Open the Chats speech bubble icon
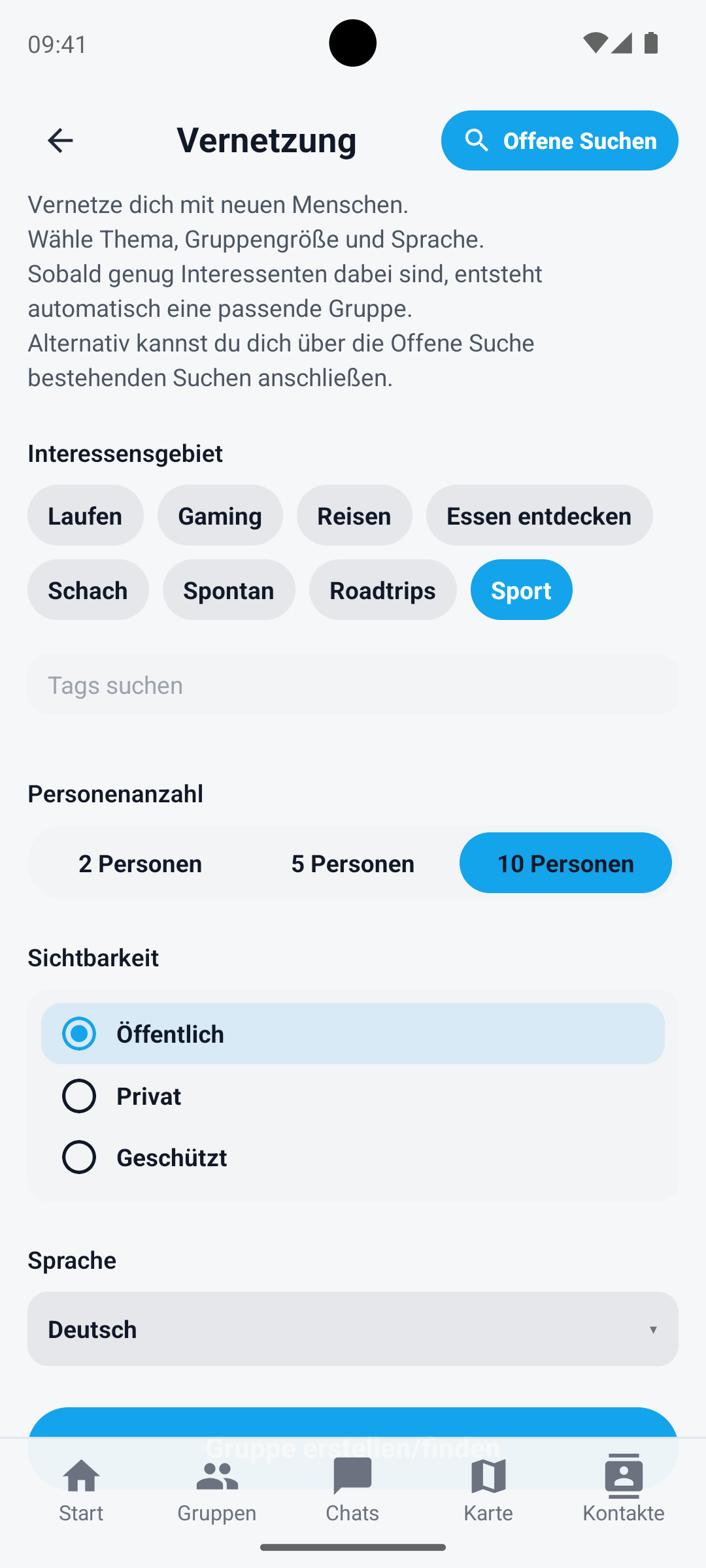The image size is (706, 1568). pos(352,1477)
